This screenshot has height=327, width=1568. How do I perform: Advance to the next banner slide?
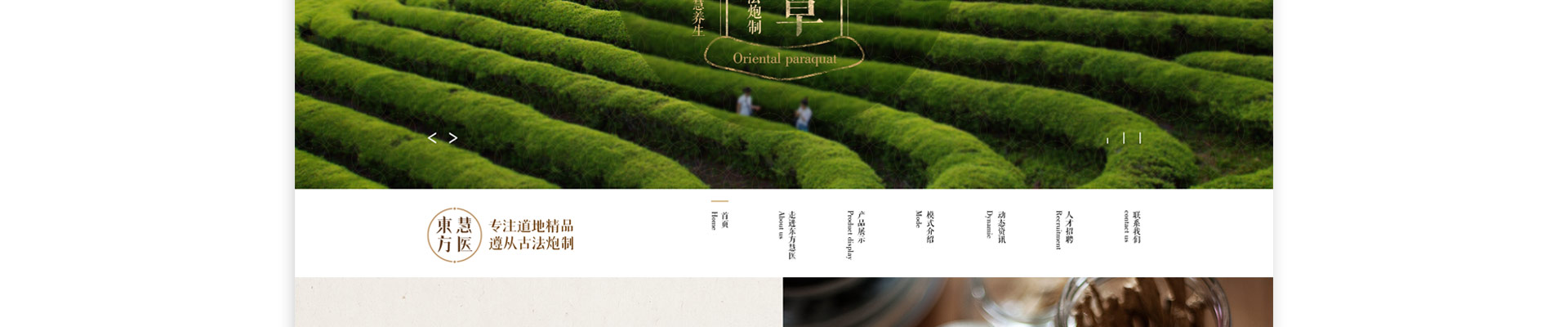[x=453, y=138]
